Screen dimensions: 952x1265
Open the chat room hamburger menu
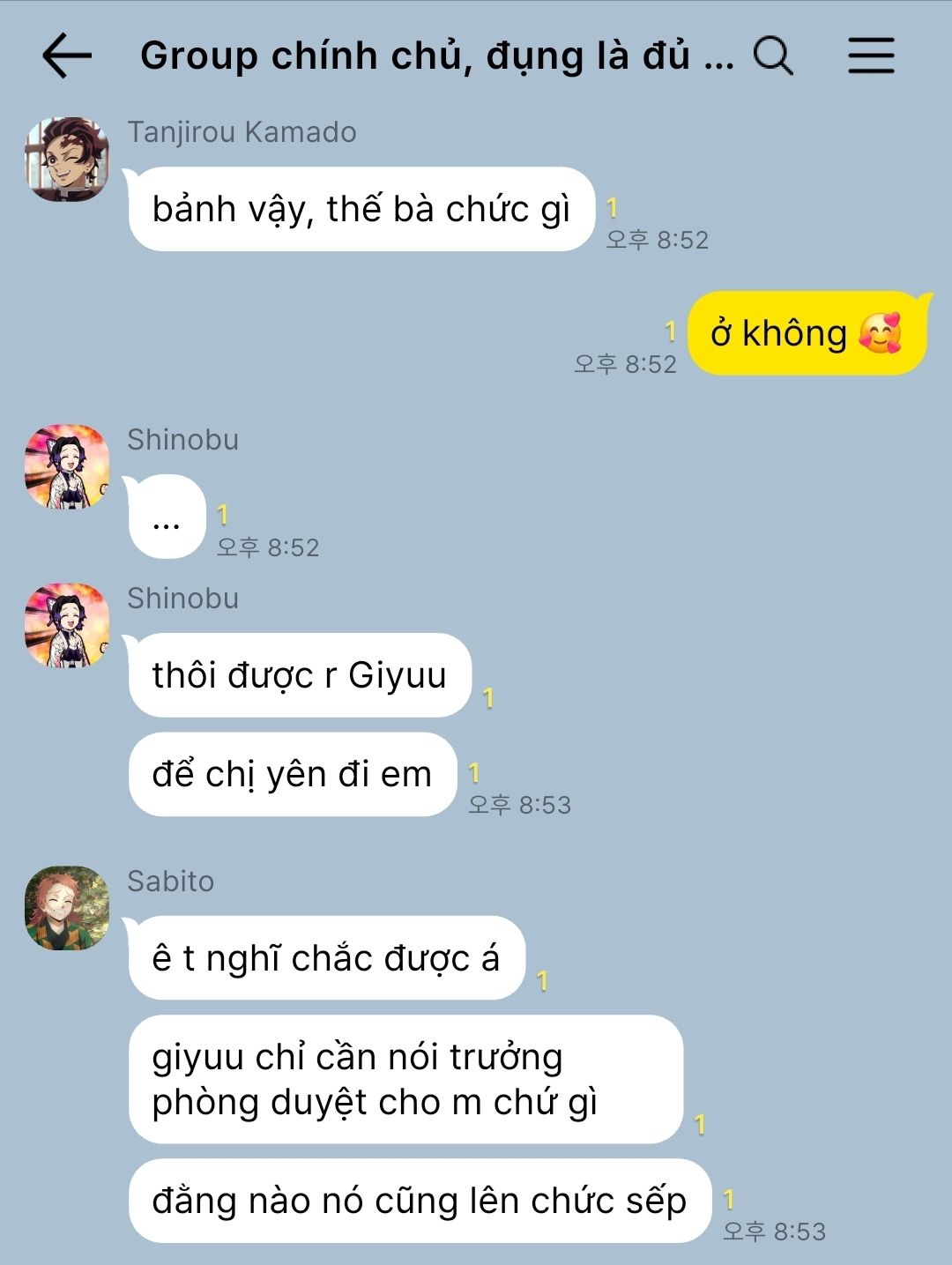(871, 56)
